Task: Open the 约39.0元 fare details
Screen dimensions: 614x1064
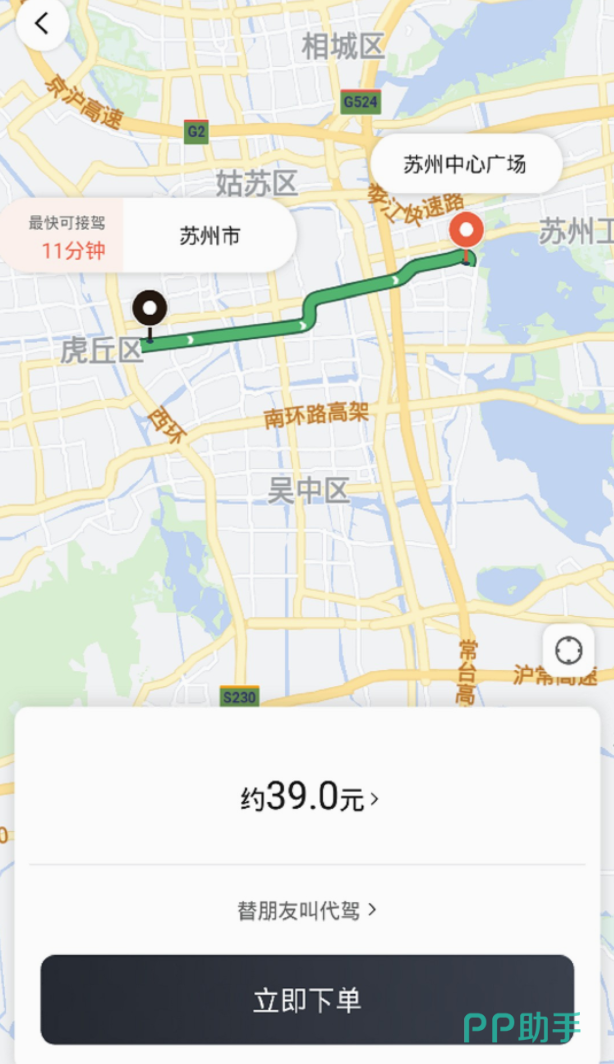Action: [x=309, y=798]
